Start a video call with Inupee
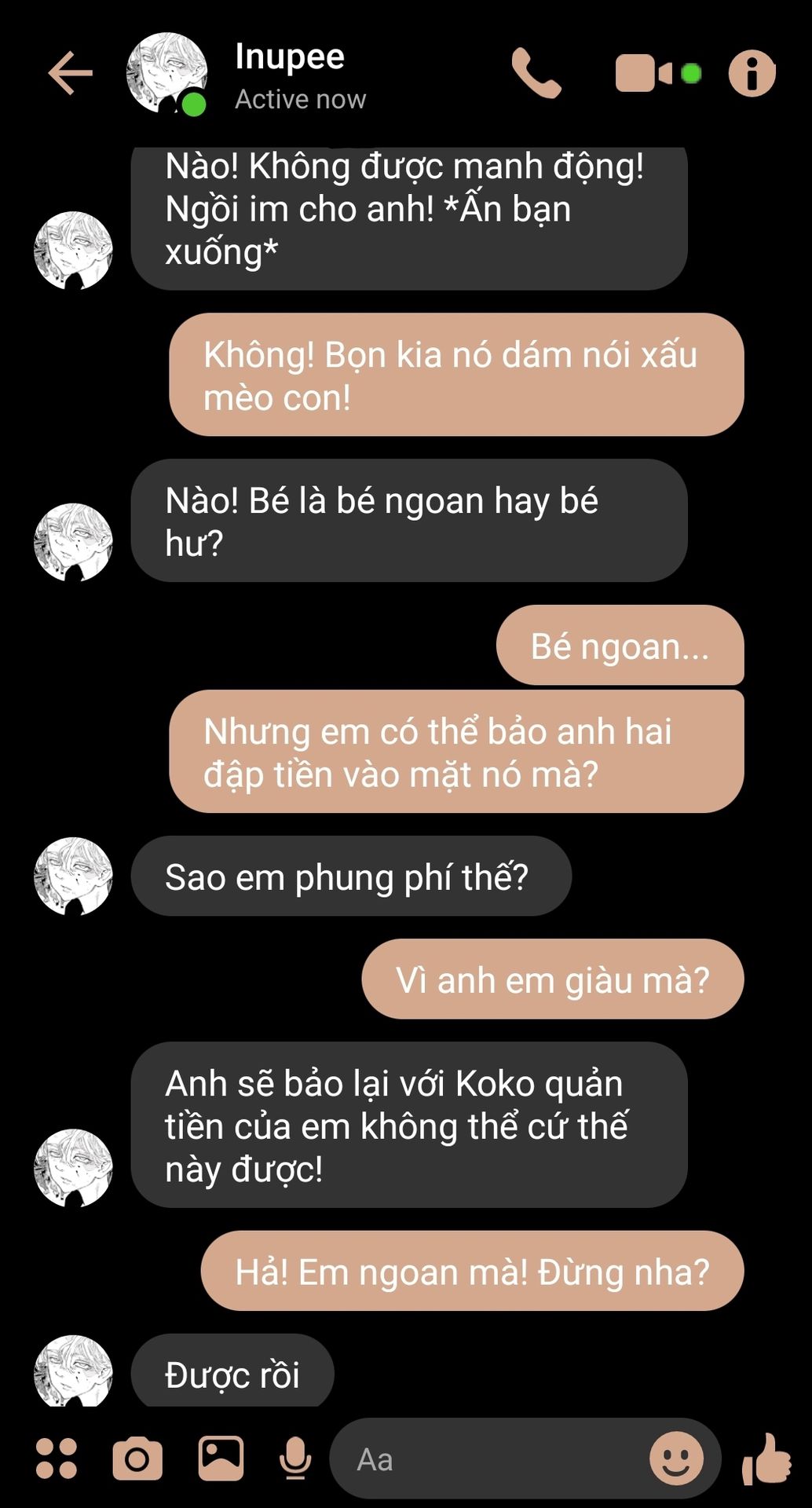Image resolution: width=812 pixels, height=1508 pixels. [657, 73]
